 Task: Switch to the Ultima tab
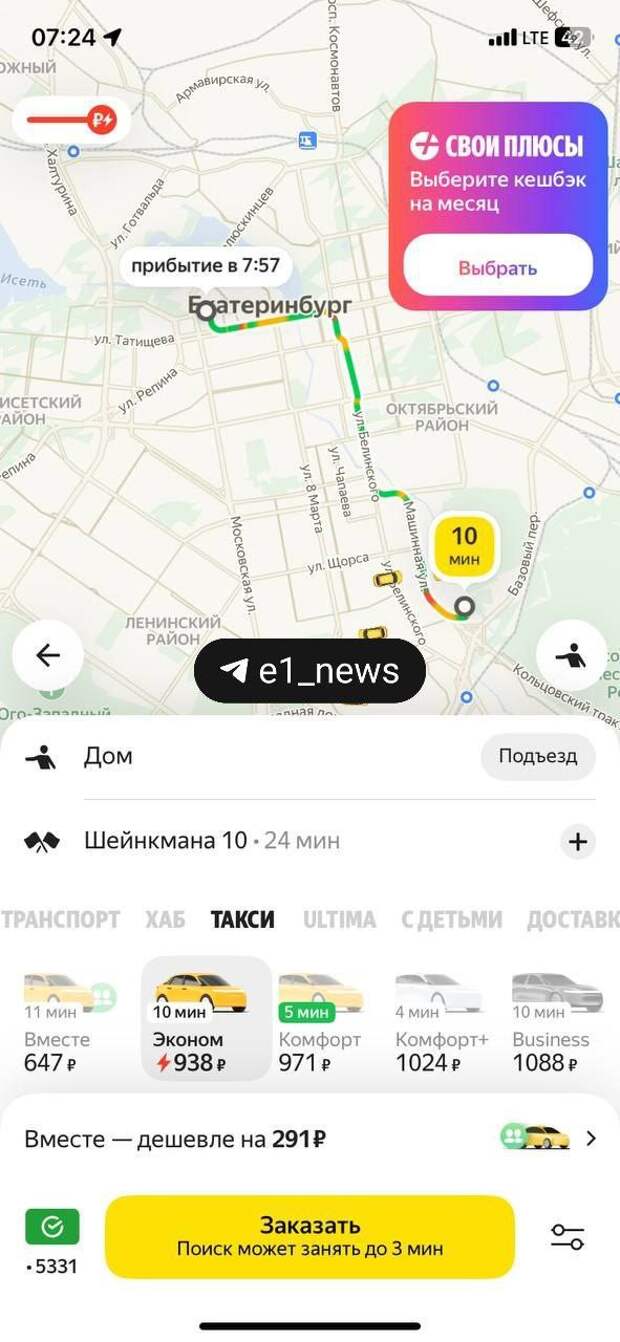[339, 919]
